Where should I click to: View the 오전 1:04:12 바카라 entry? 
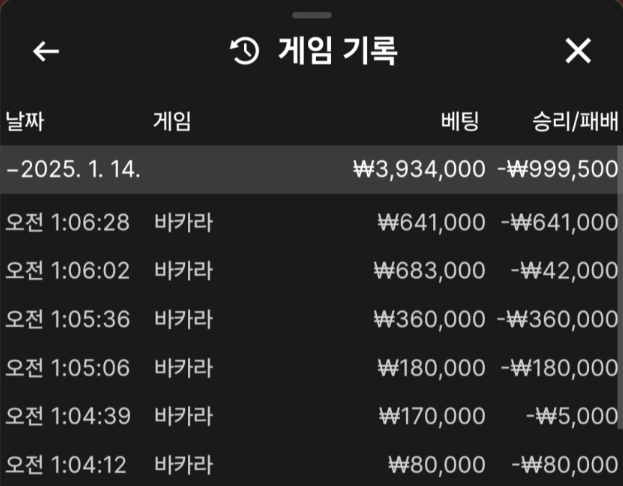click(311, 464)
